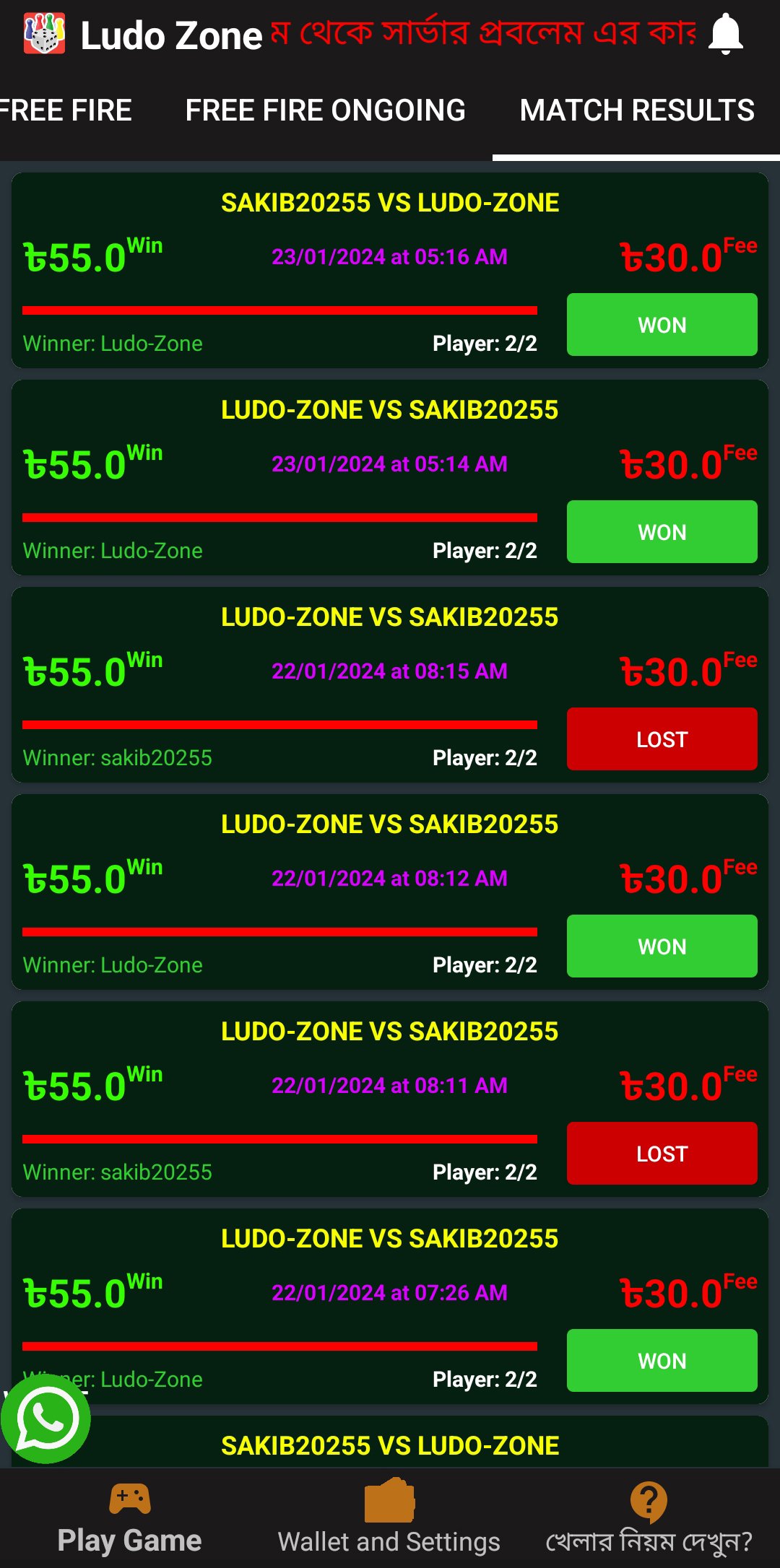Screen dimensions: 780x1568
Task: Open the notifications bell
Action: pos(726,35)
